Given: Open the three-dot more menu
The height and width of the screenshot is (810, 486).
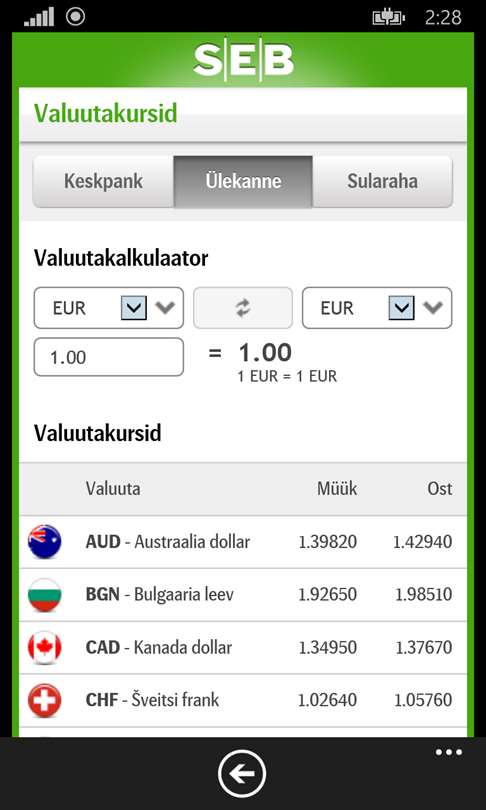Looking at the screenshot, I should (448, 752).
